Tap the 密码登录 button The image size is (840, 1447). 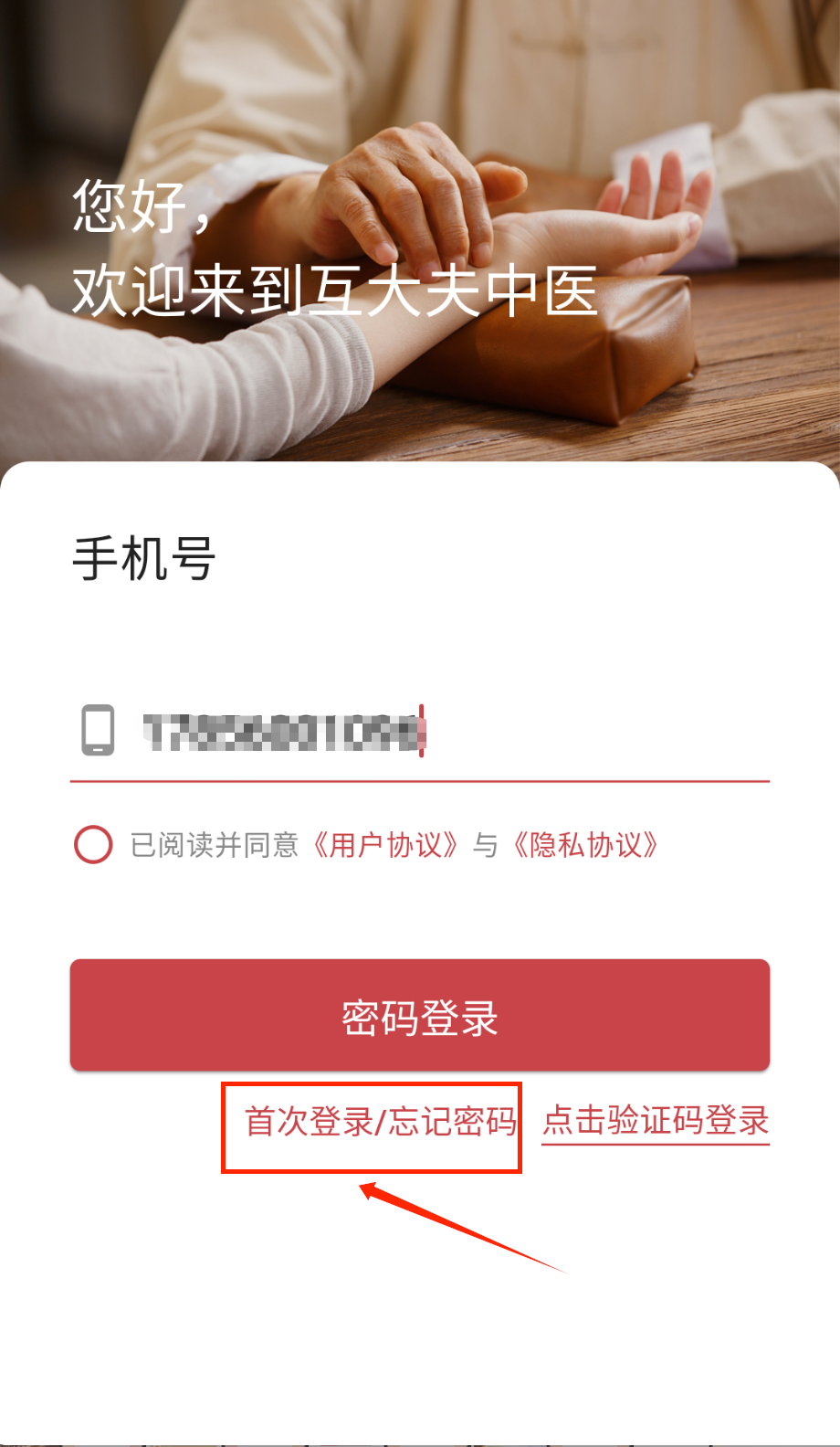[420, 1016]
